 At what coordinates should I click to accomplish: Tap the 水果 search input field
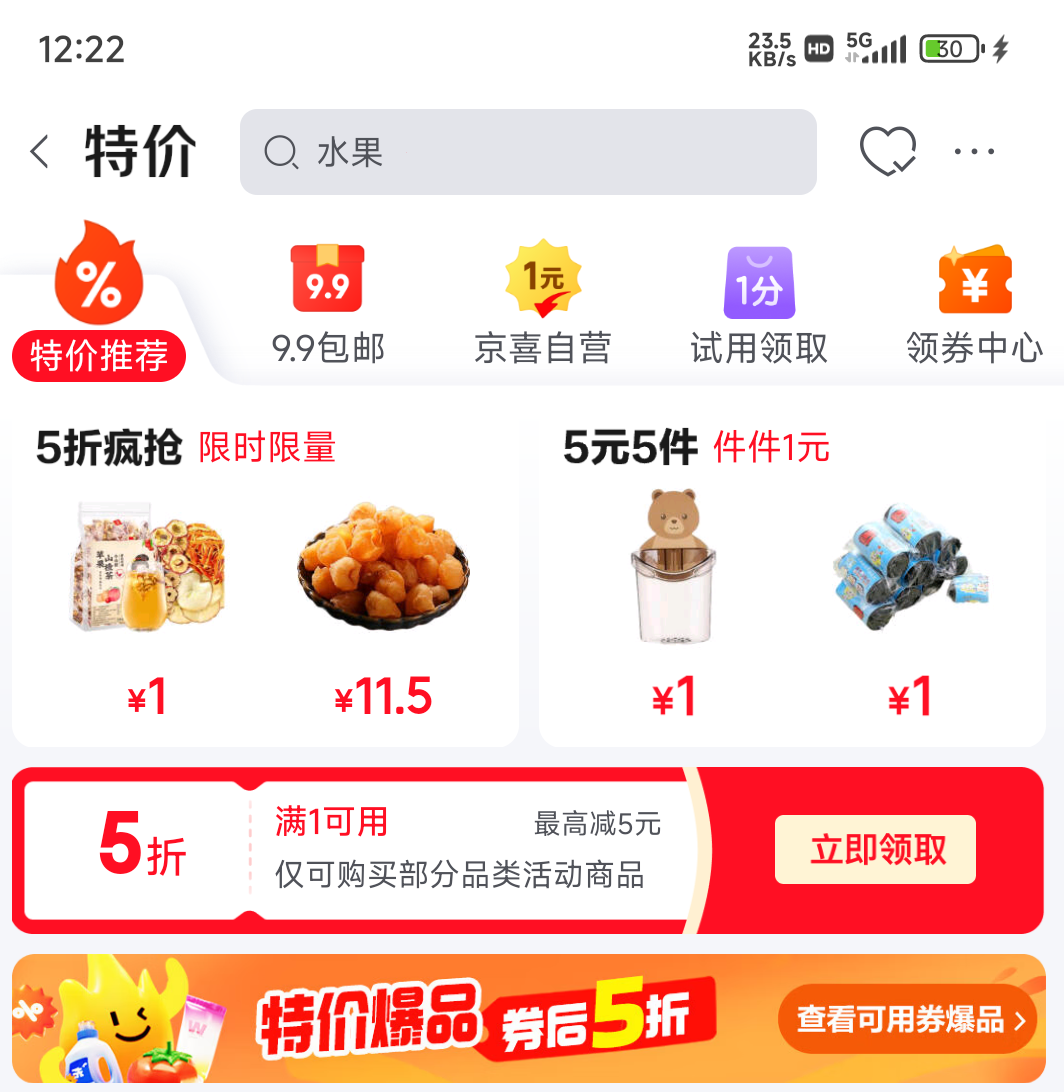point(500,152)
